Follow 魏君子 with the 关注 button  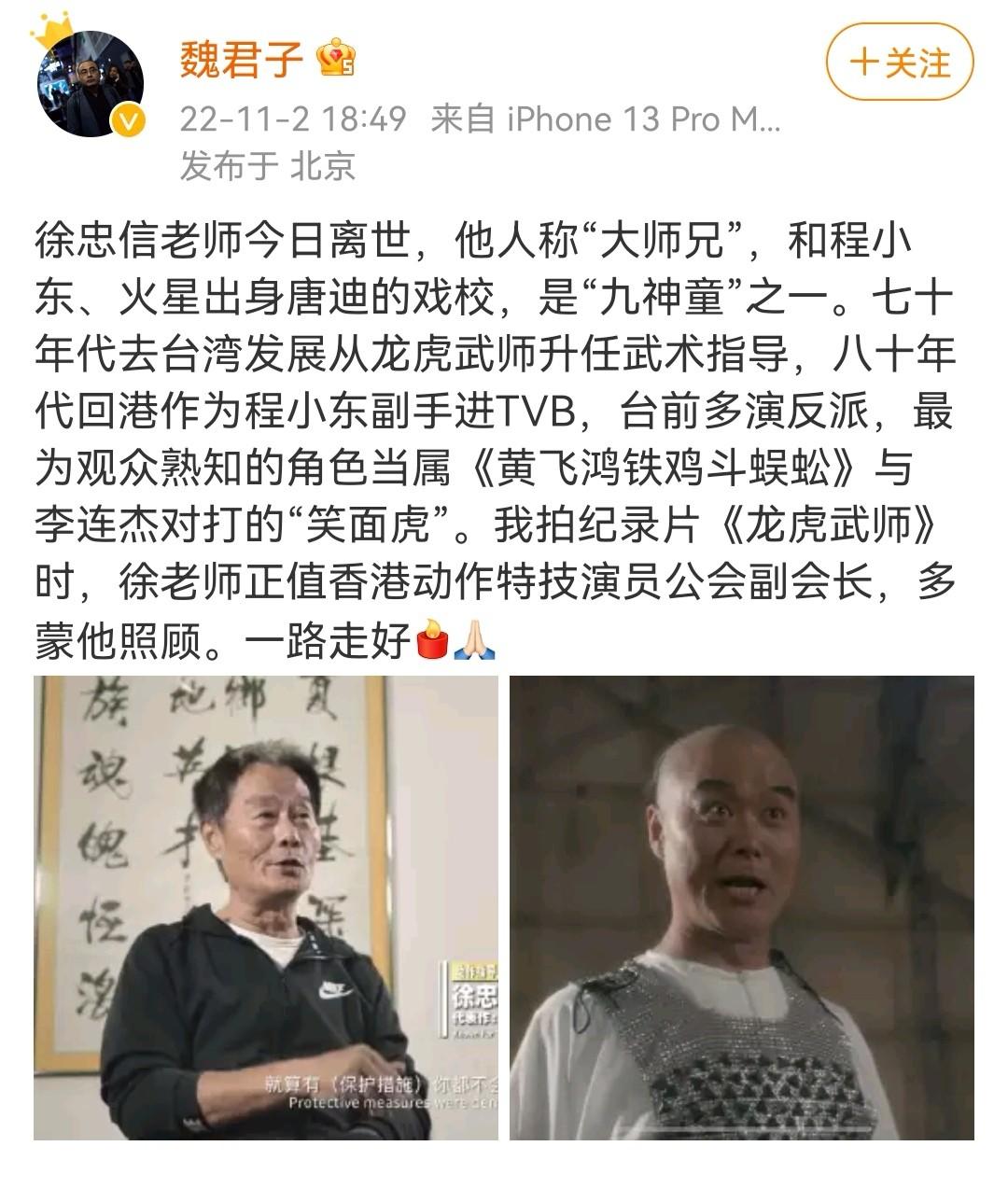click(899, 63)
